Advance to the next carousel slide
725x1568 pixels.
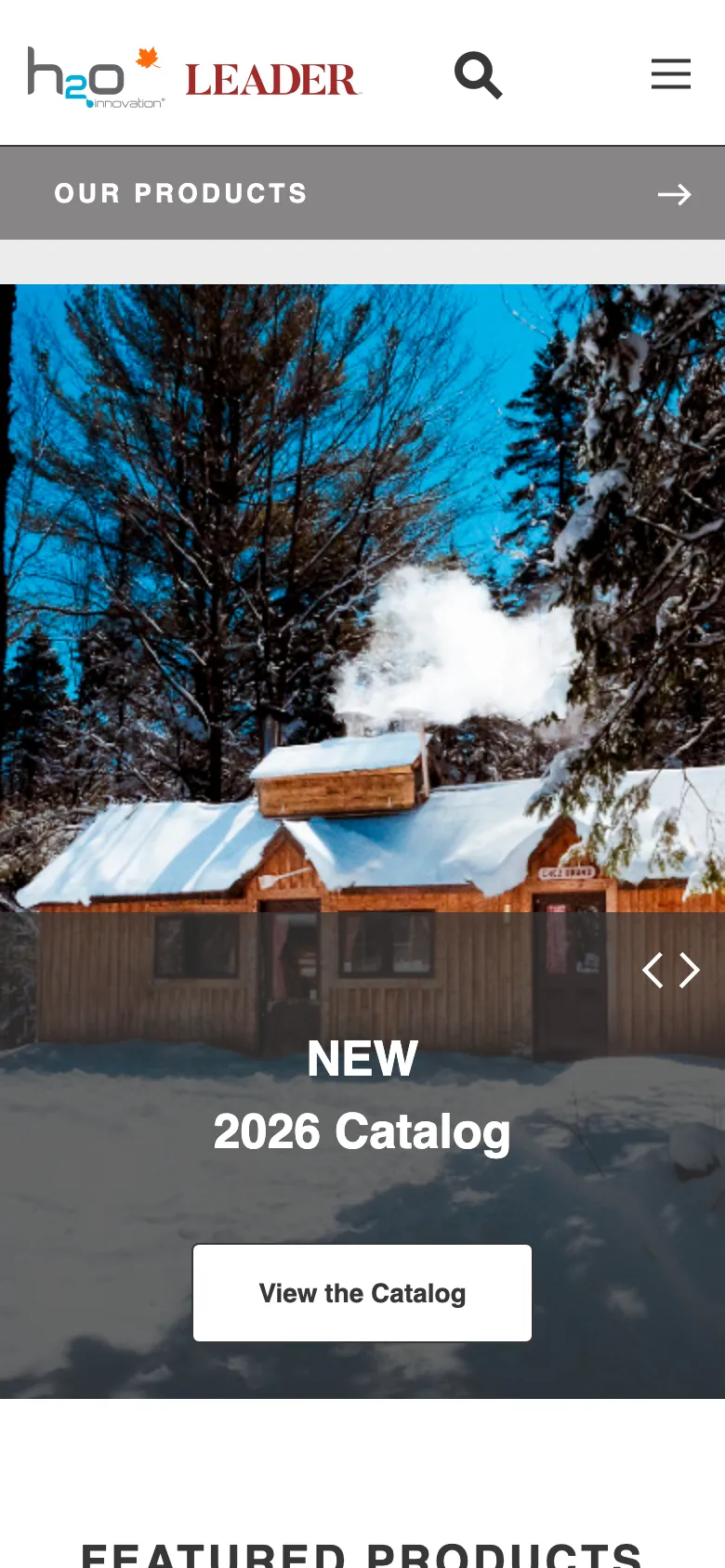(690, 970)
